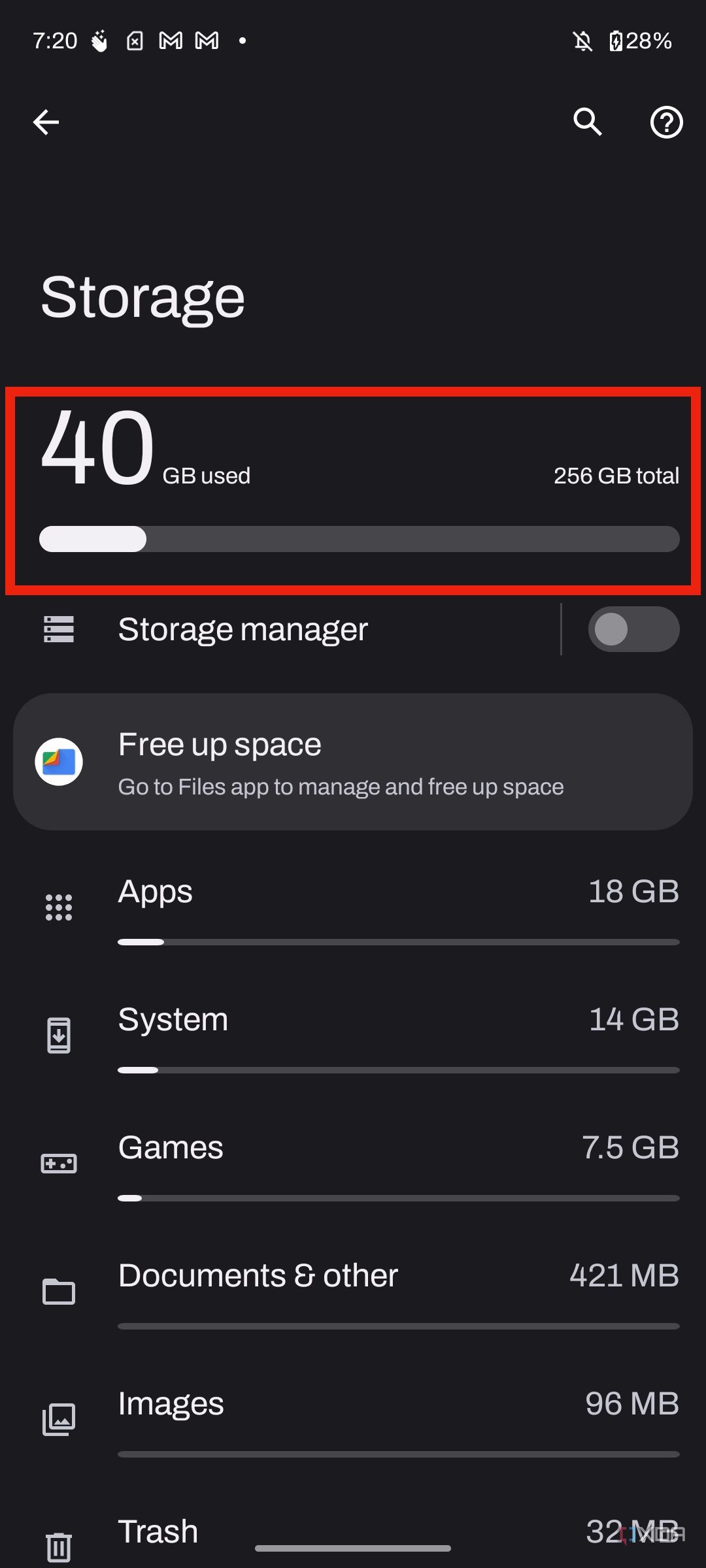This screenshot has width=706, height=1568.
Task: Click the total storage usage bar
Action: [x=358, y=539]
